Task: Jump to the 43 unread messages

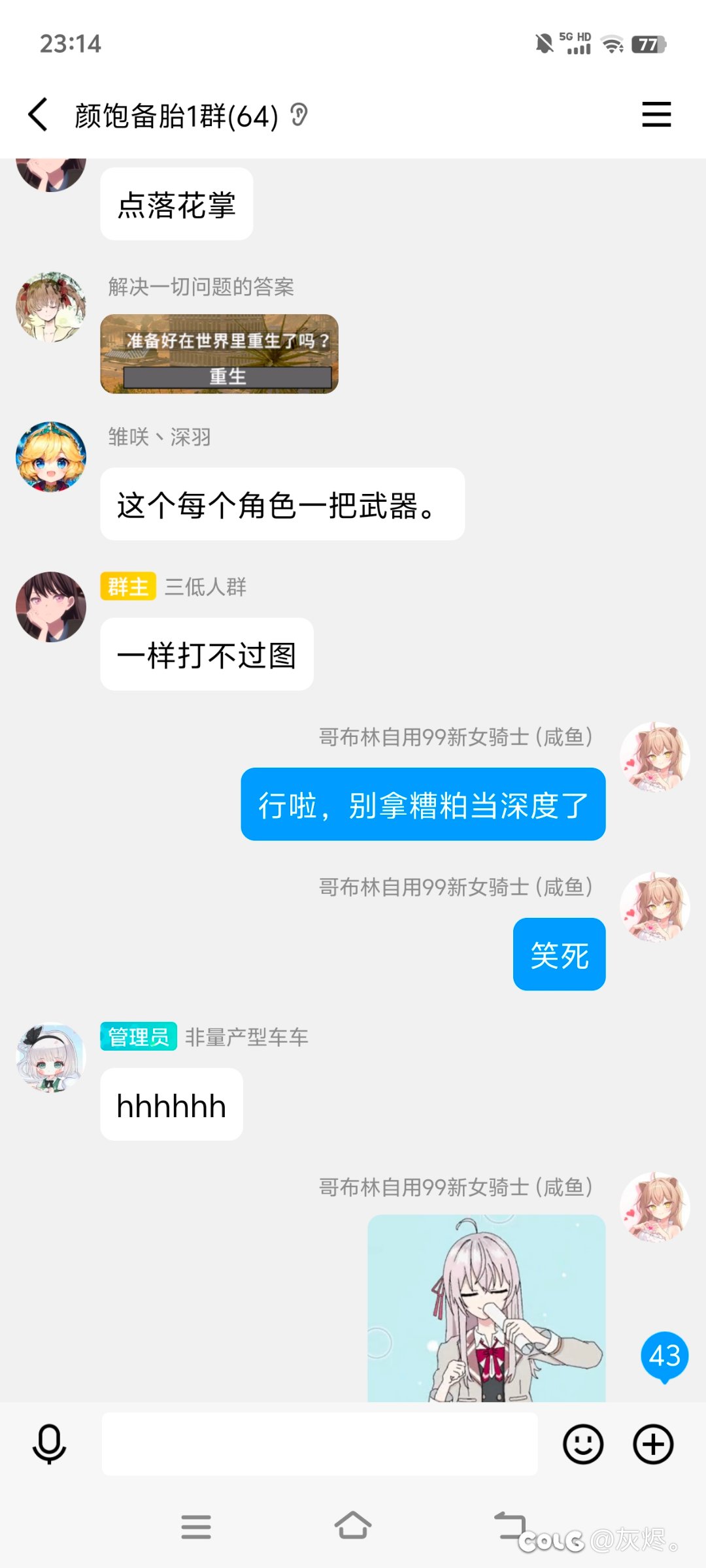Action: (665, 1357)
